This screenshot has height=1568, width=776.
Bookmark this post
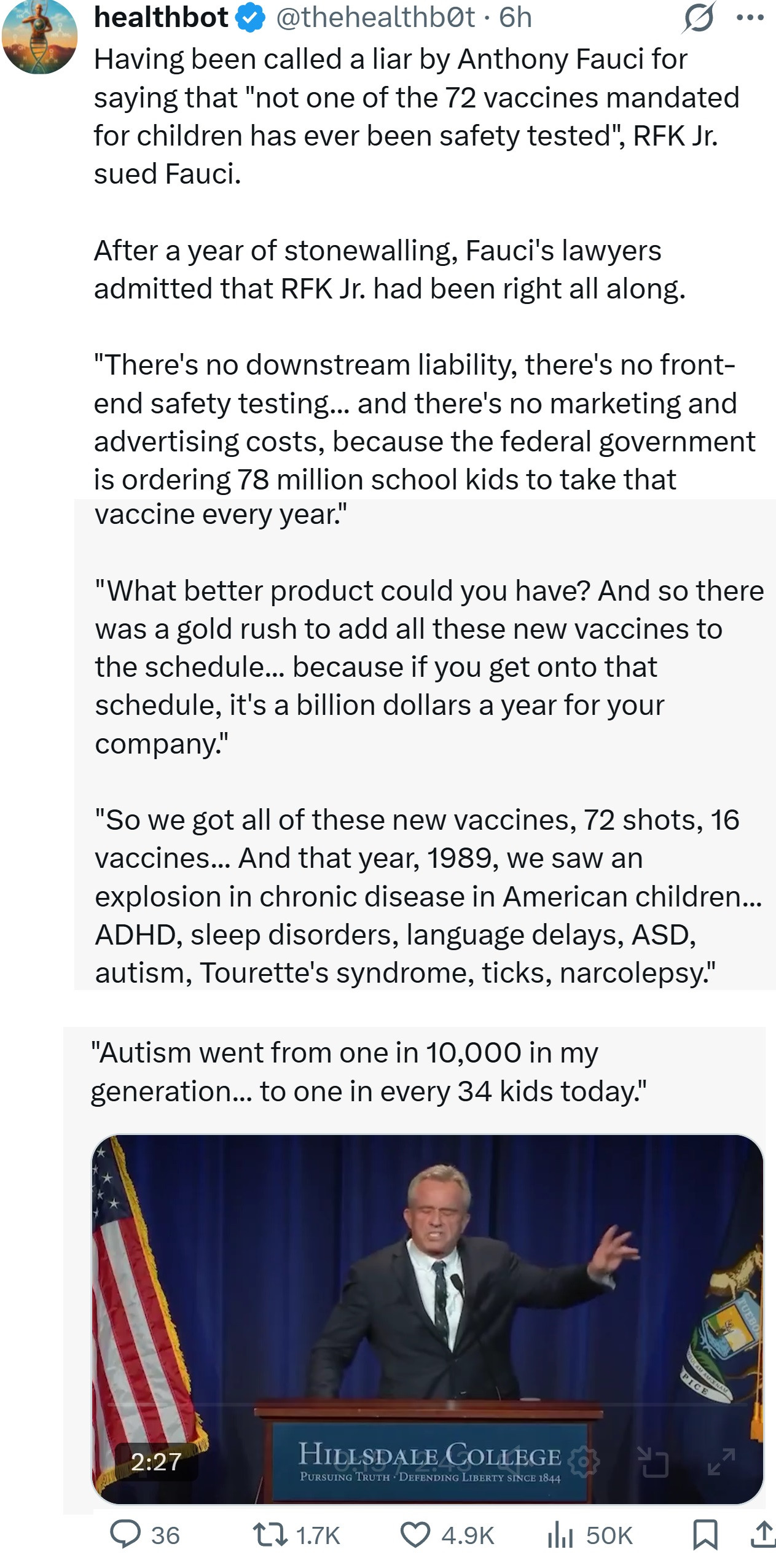pos(705,1534)
